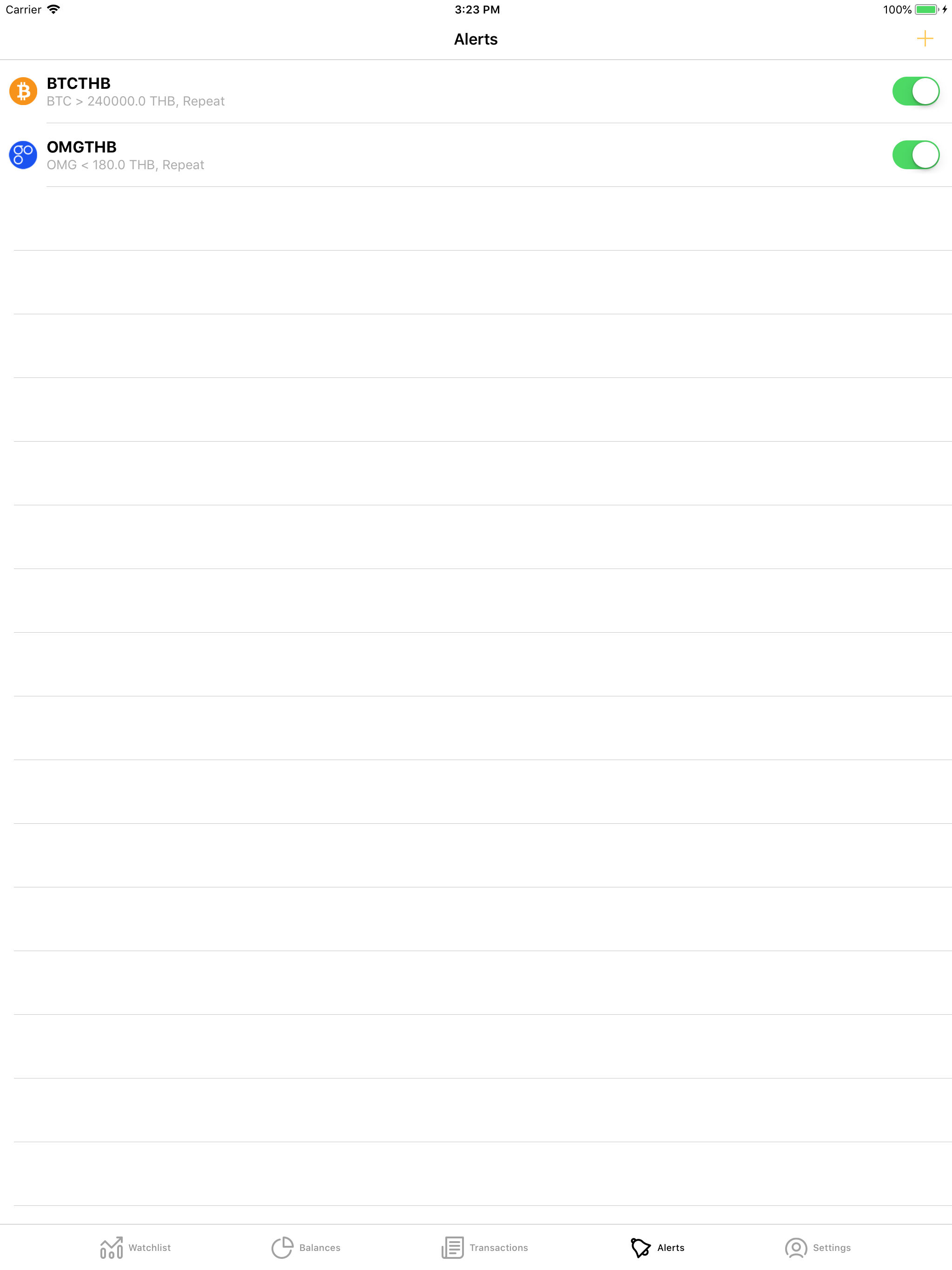Image resolution: width=952 pixels, height=1270 pixels.
Task: Select the Watchlist tab icon
Action: (112, 1247)
